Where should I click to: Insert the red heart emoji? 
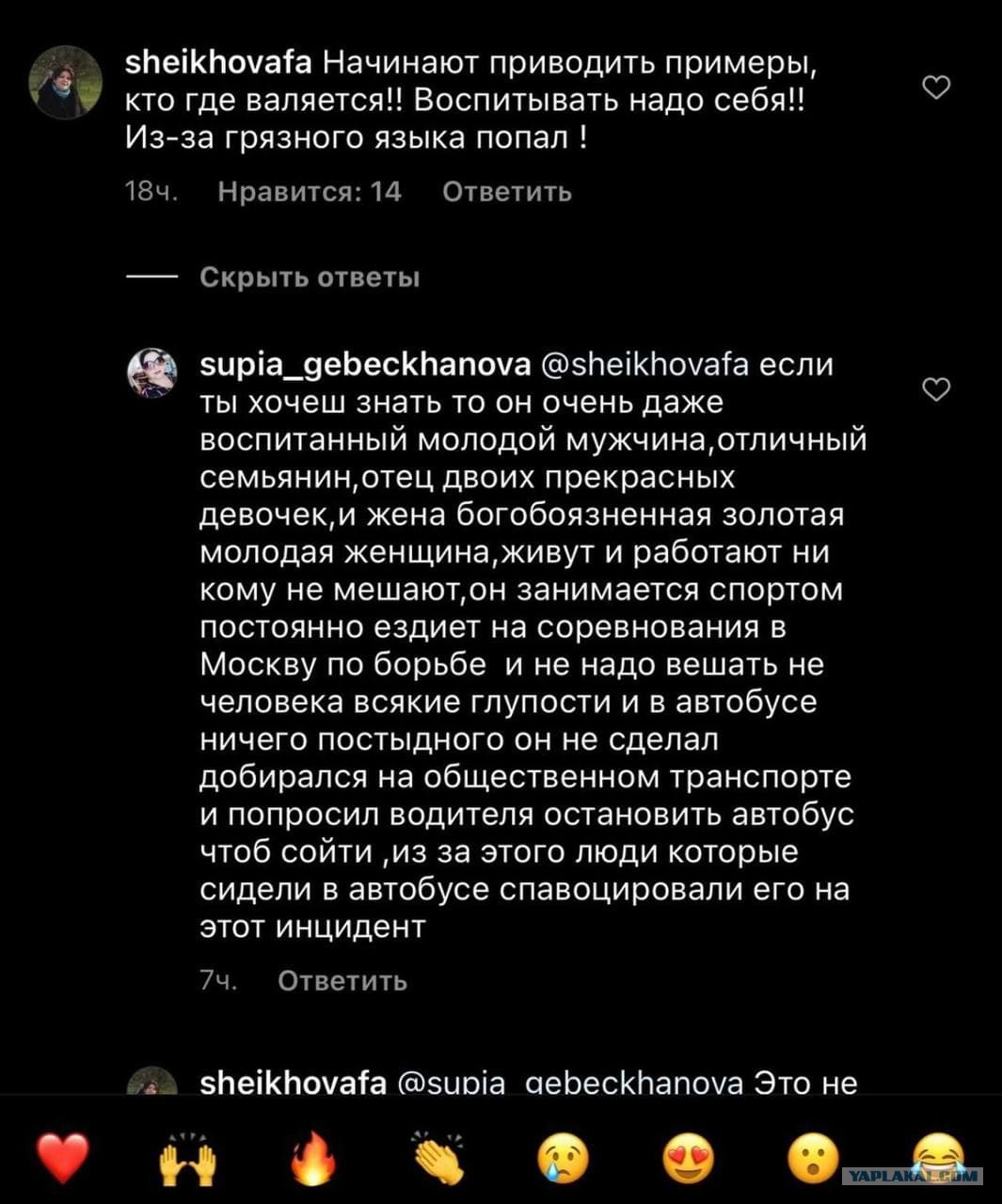coord(63,1156)
